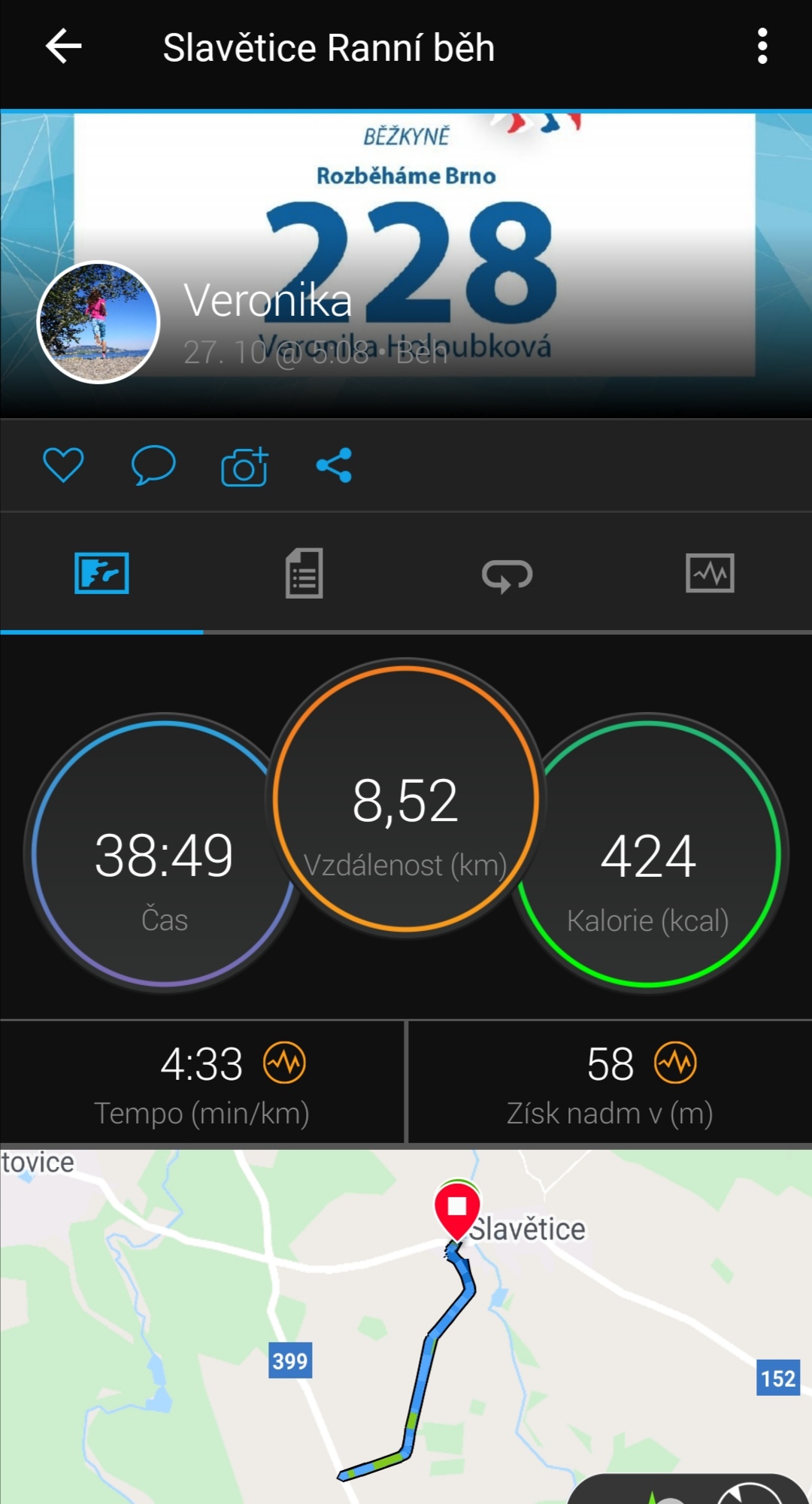Select the overview map tab
The width and height of the screenshot is (812, 1504).
coord(101,573)
